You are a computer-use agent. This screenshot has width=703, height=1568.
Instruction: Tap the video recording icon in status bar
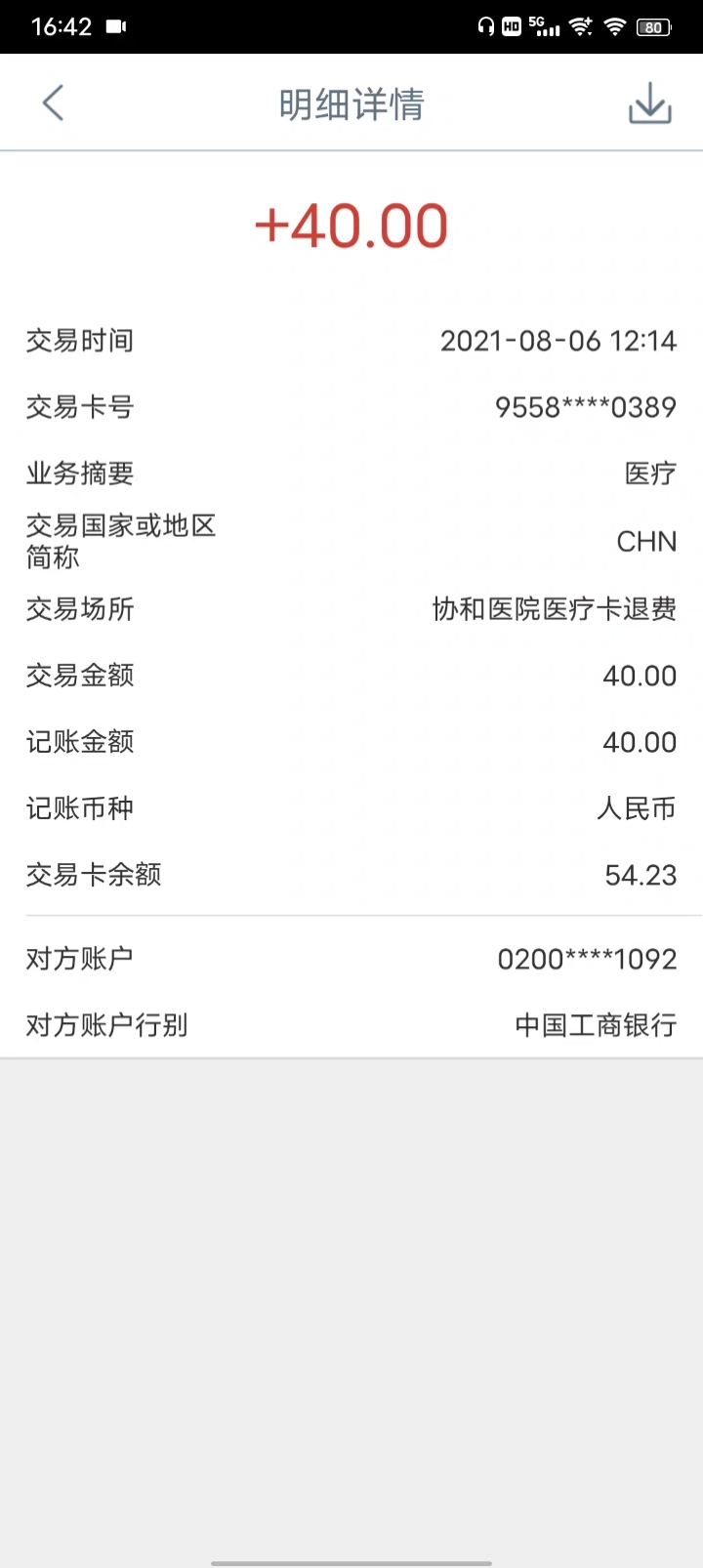115,26
